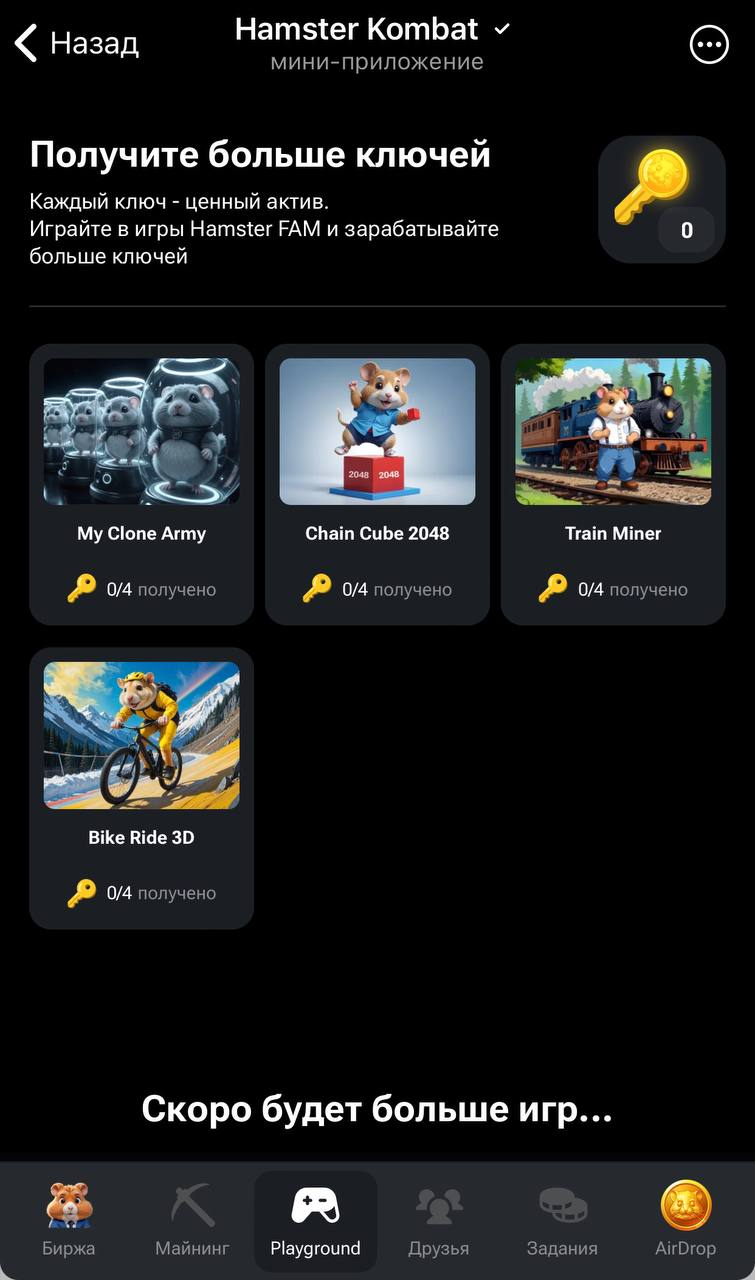The width and height of the screenshot is (755, 1280).
Task: Open the Друзья tab
Action: point(438,1219)
